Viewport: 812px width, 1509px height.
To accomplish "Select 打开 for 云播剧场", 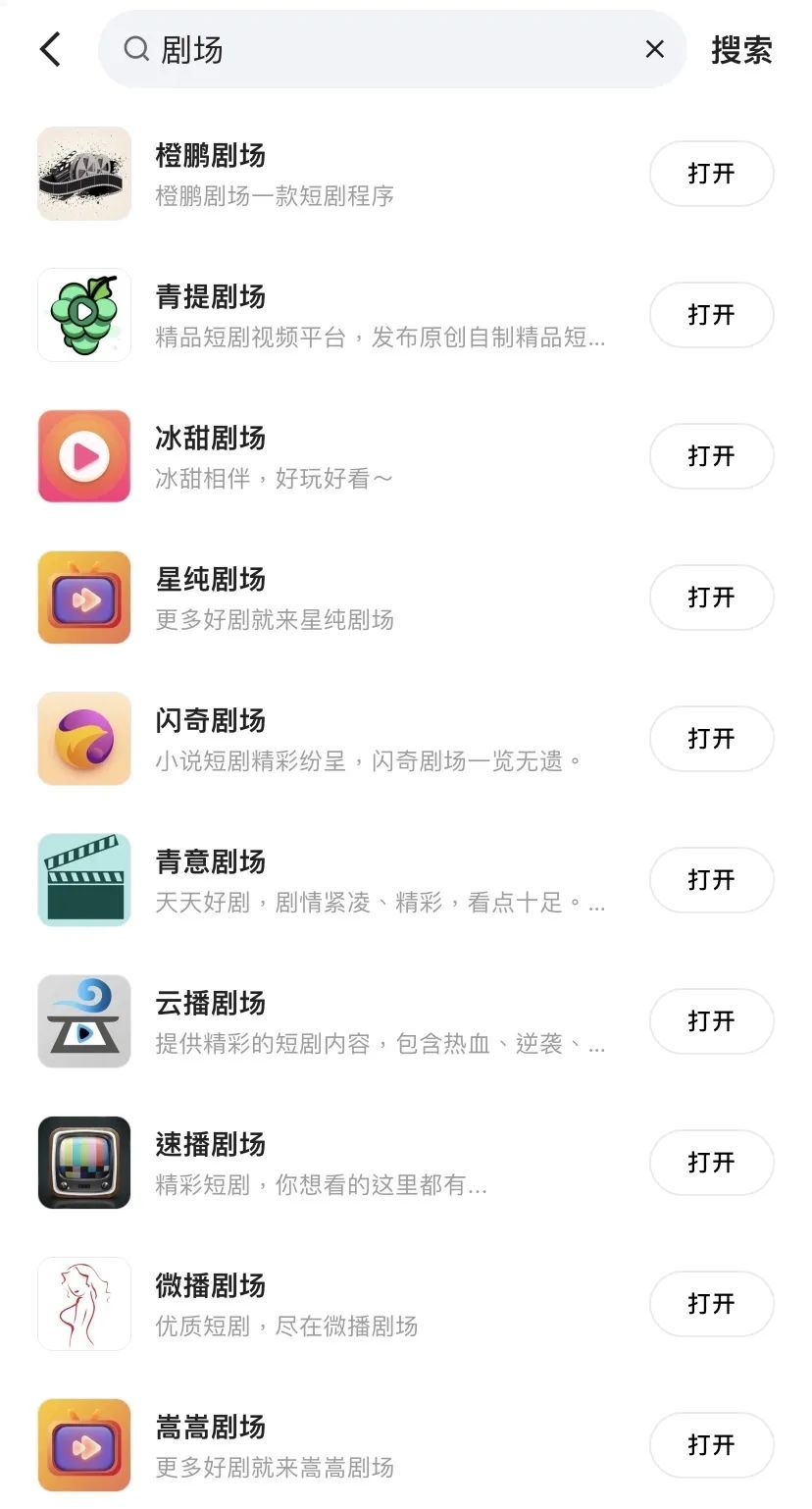I will 711,1021.
